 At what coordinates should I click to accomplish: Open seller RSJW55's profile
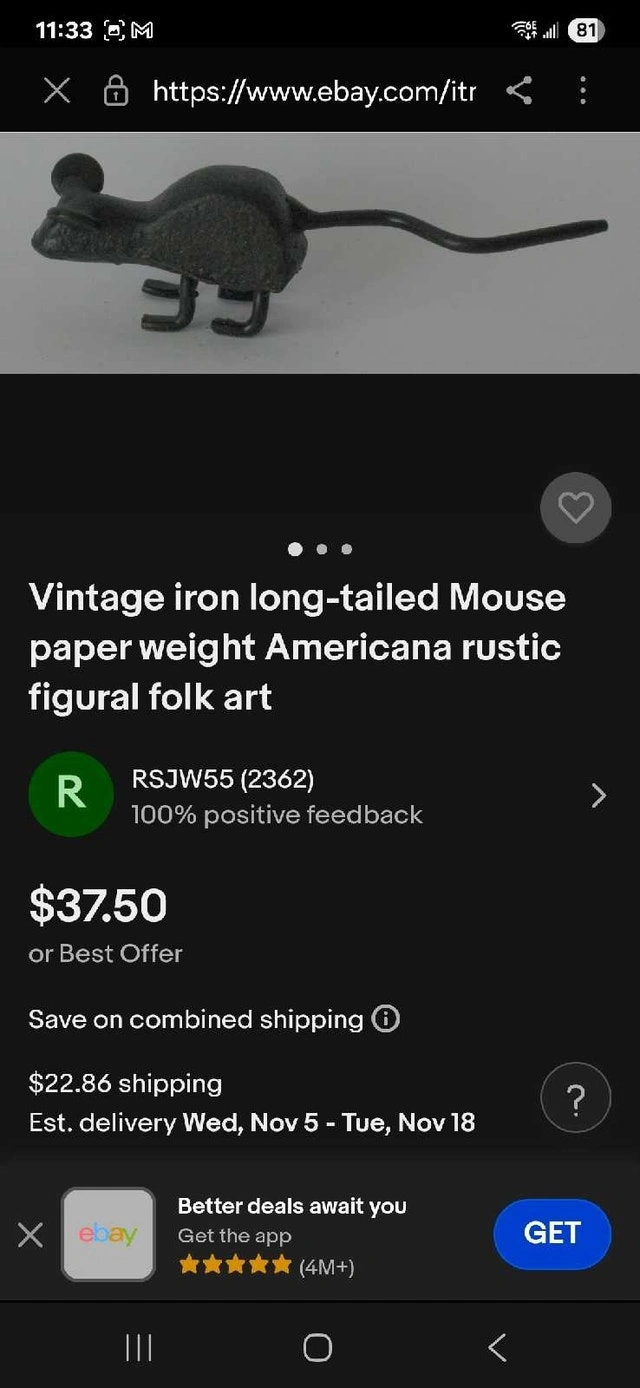coord(320,796)
